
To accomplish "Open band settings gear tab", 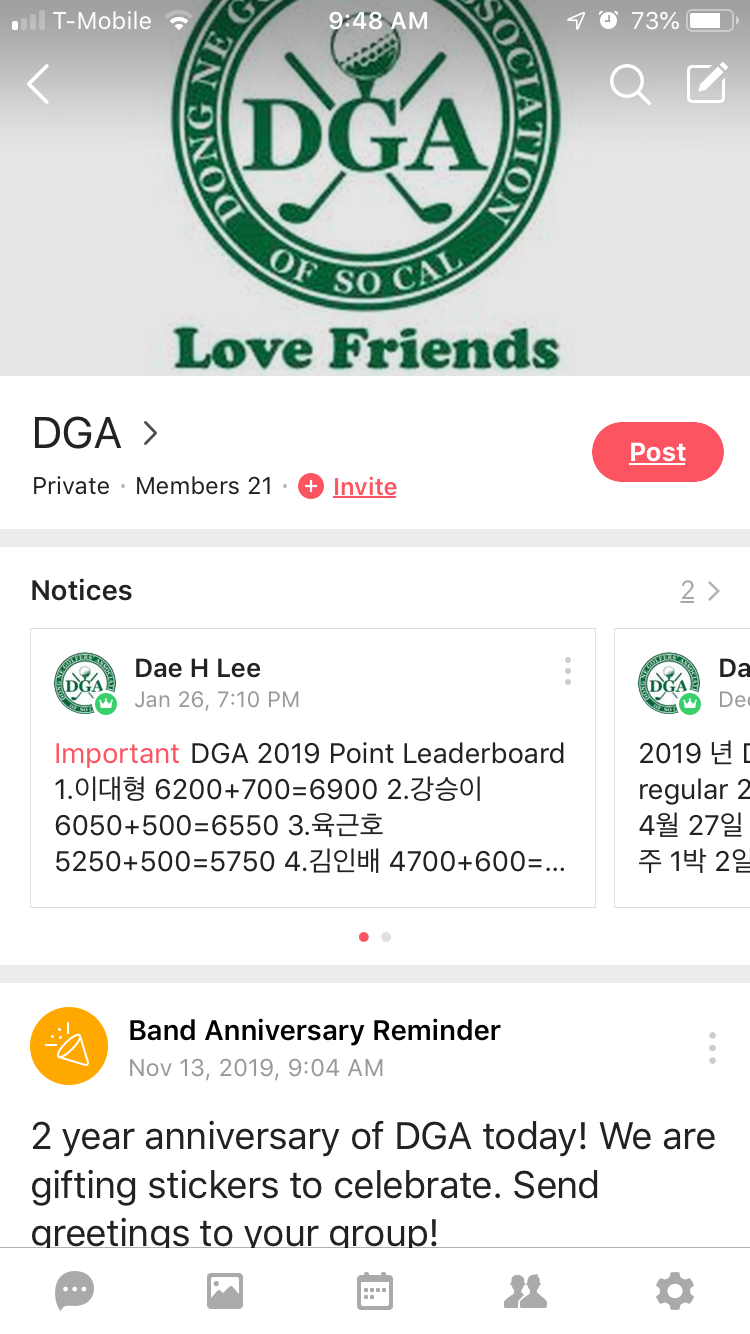I will 675,1292.
